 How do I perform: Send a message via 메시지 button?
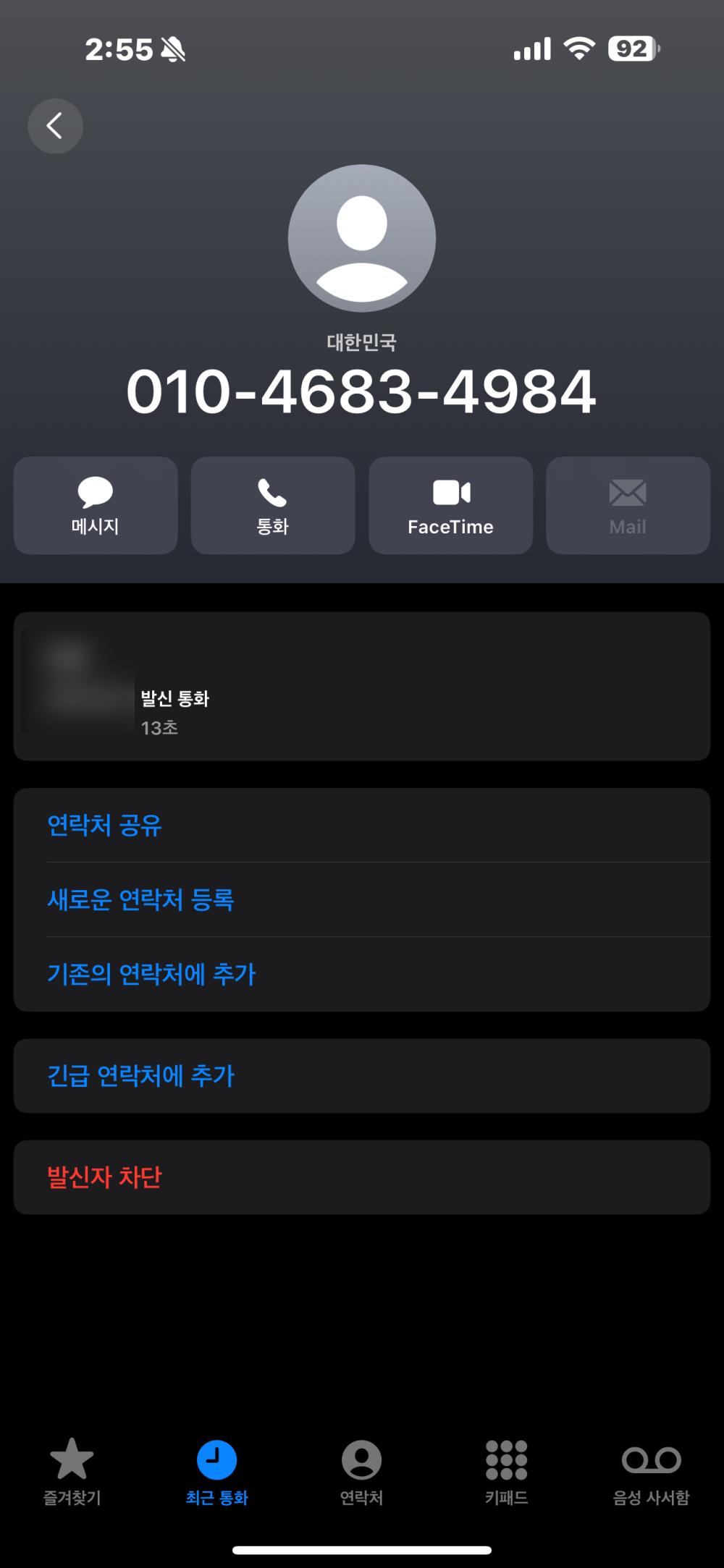[x=96, y=505]
